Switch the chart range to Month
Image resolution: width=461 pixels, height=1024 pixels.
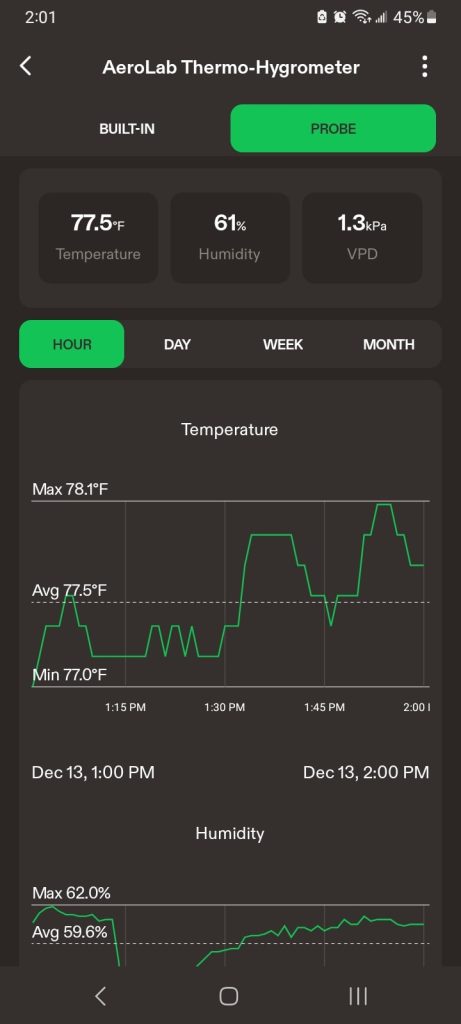pyautogui.click(x=389, y=344)
